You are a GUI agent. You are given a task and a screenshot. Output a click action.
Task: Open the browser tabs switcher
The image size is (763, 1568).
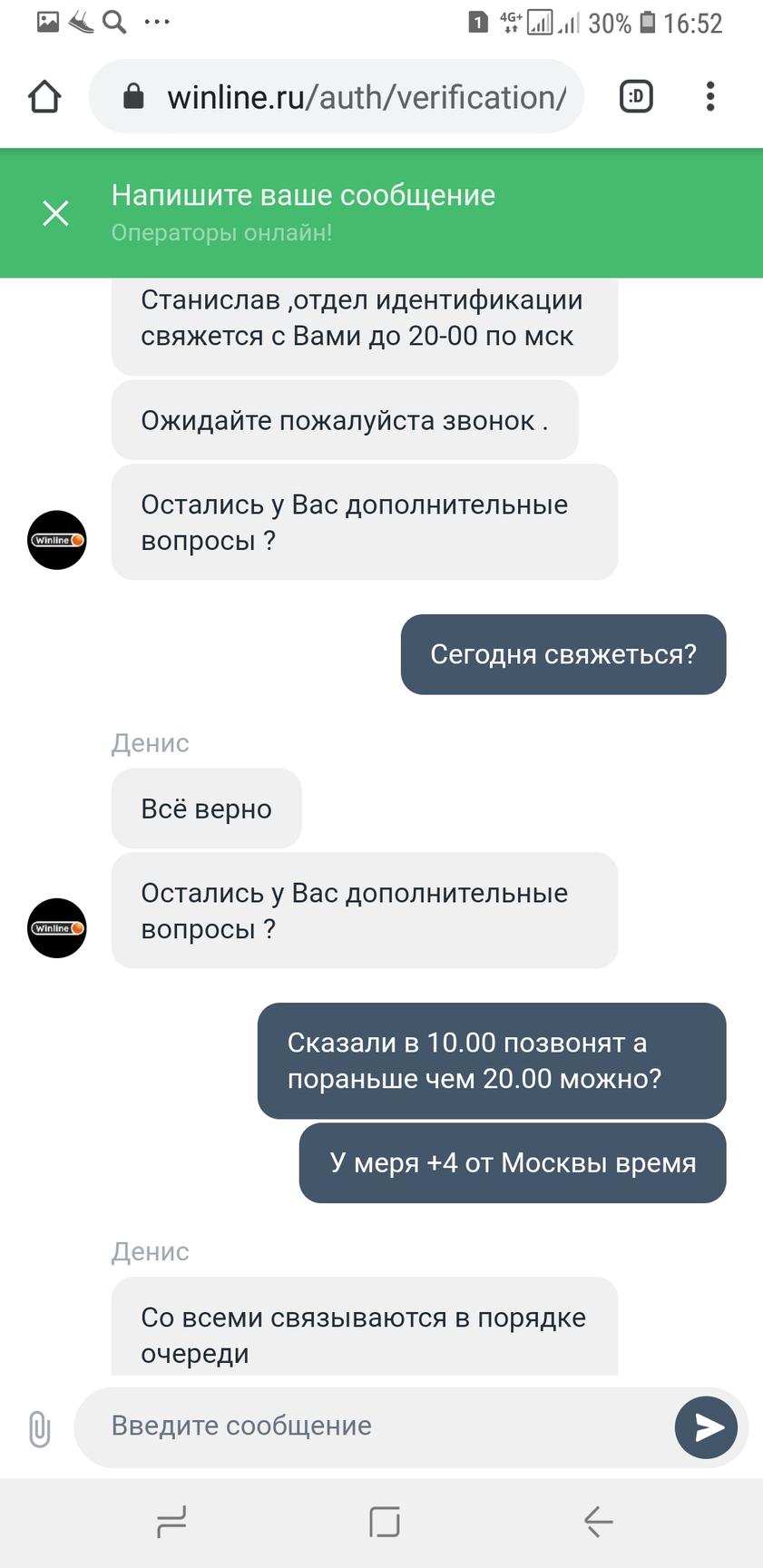pyautogui.click(x=636, y=96)
